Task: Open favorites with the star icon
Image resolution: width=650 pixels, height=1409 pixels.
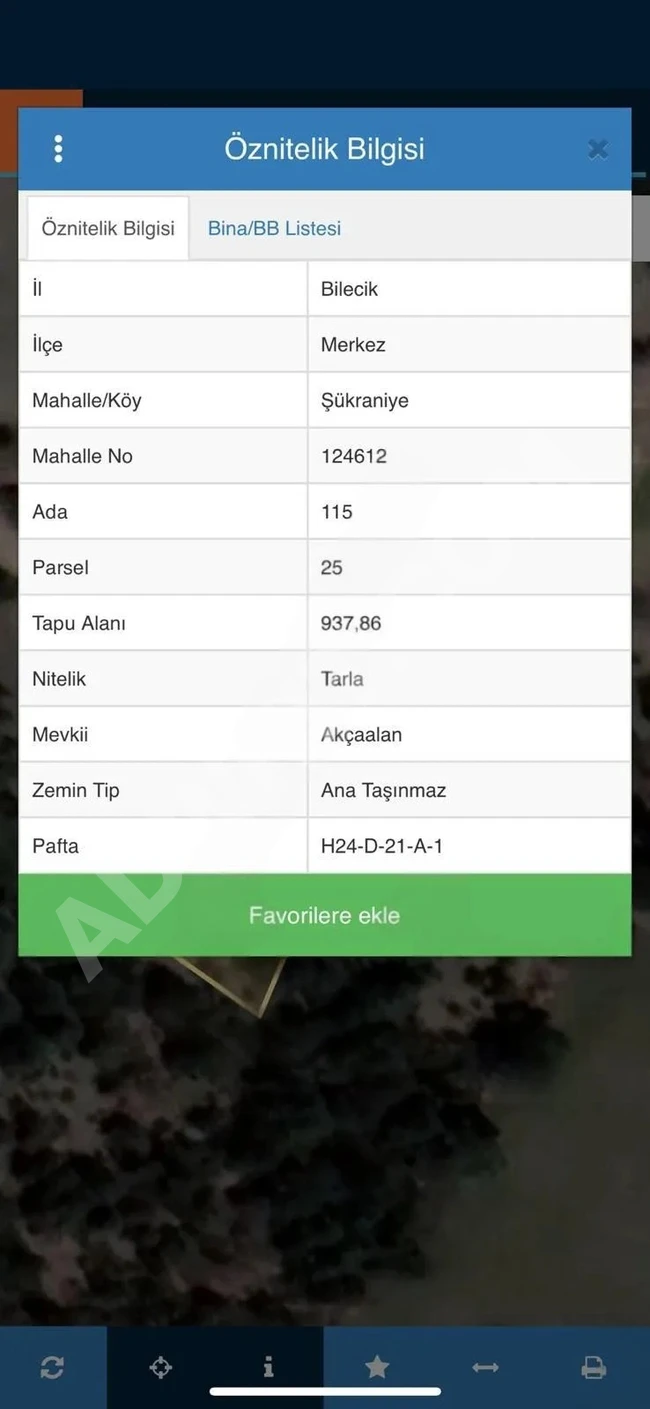Action: 377,1367
